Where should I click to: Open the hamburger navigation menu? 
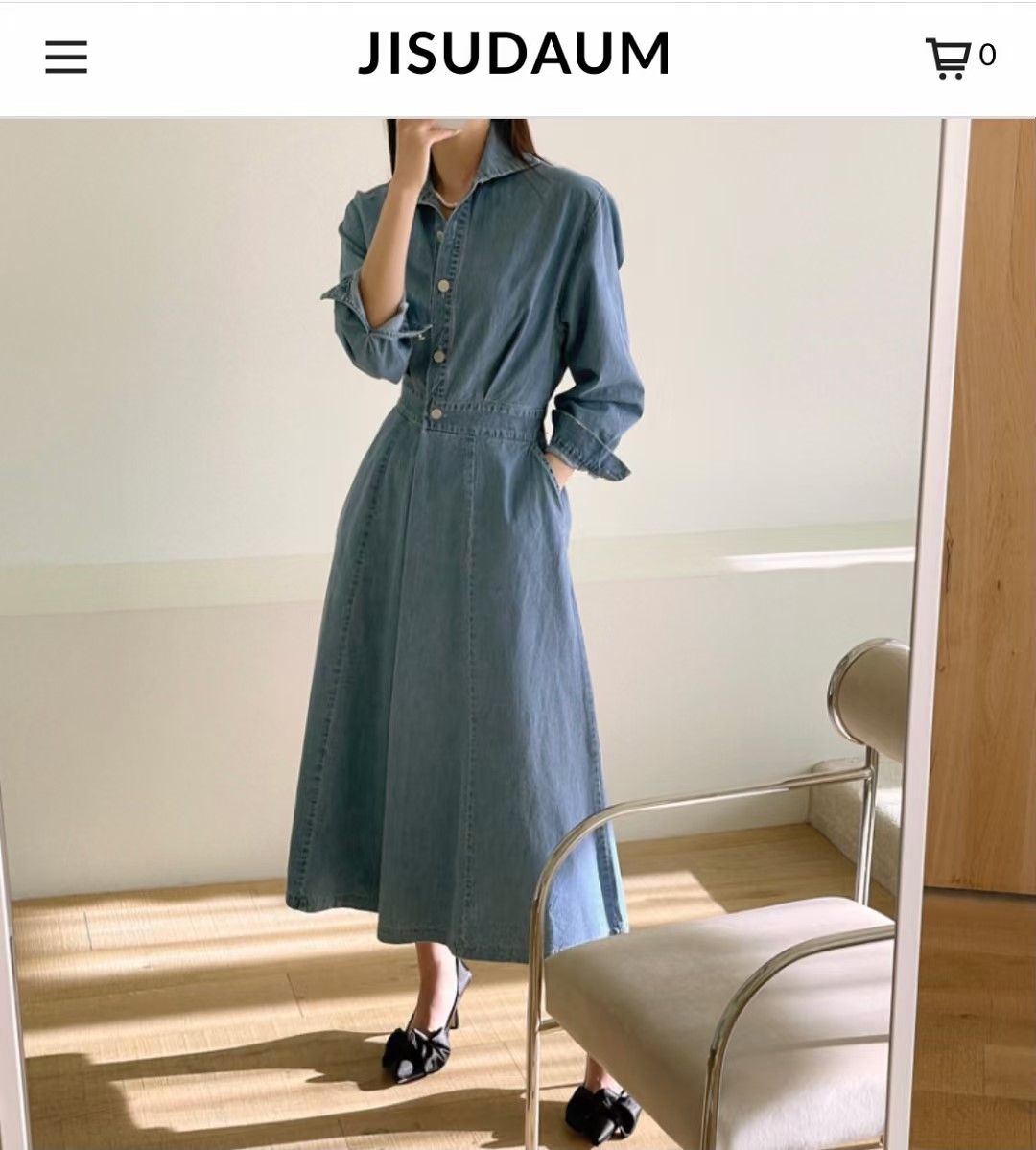pyautogui.click(x=66, y=58)
